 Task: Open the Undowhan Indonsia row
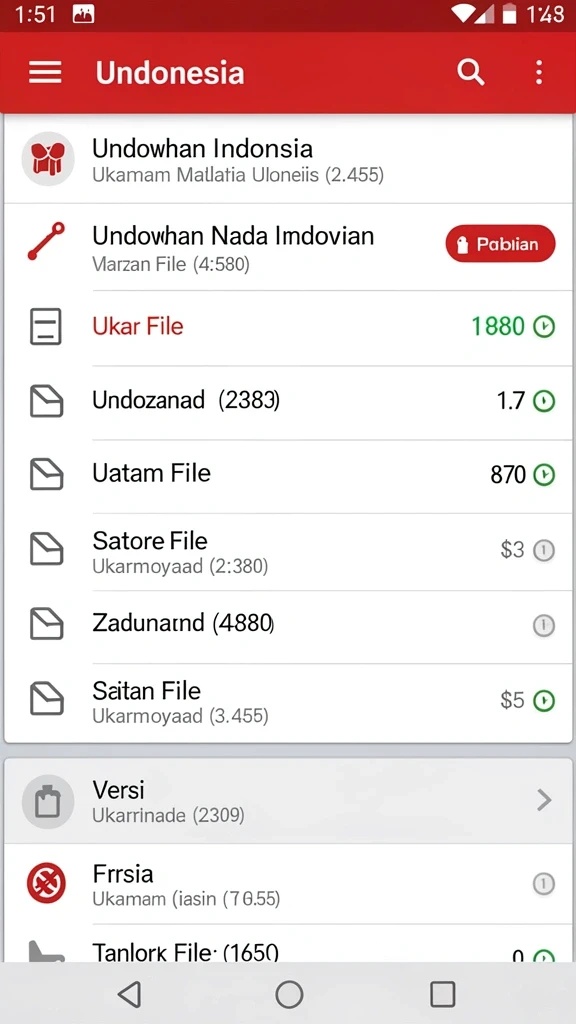point(288,159)
